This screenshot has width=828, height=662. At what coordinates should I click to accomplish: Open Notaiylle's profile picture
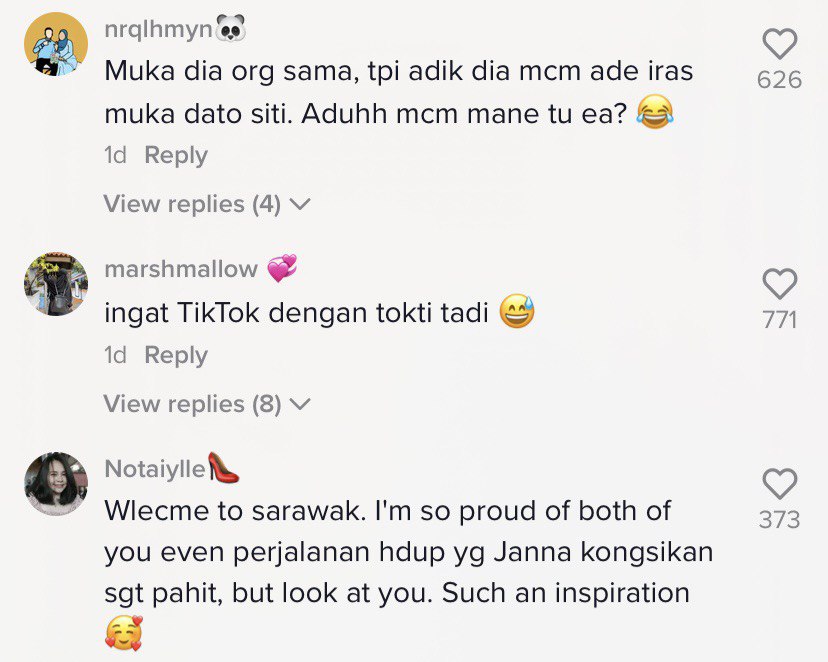click(x=55, y=484)
